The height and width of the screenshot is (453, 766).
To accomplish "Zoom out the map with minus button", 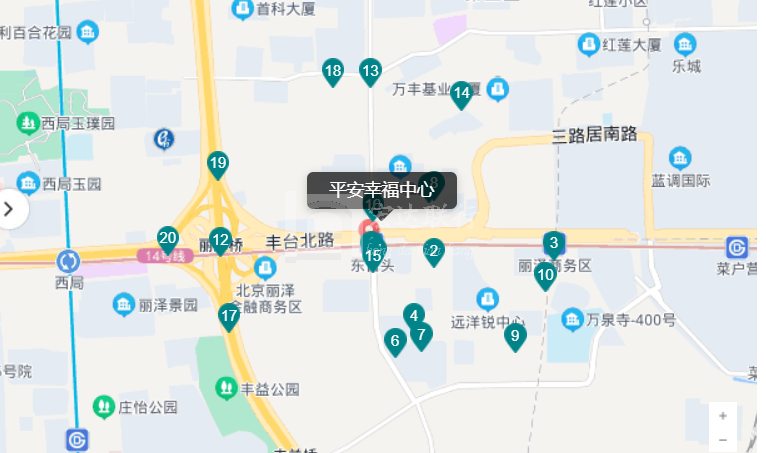I will click(723, 439).
